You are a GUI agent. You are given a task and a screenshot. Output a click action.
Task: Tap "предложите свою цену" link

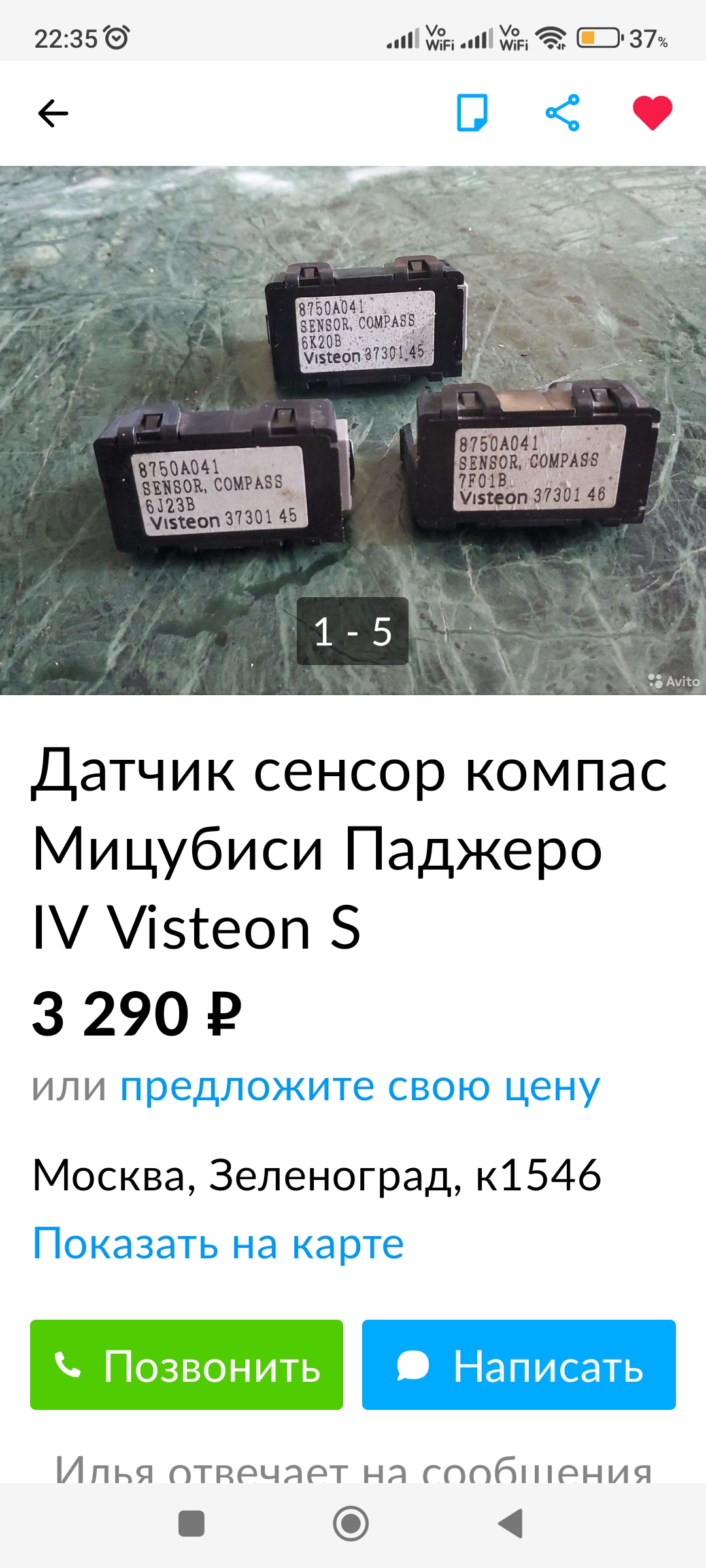pyautogui.click(x=360, y=1086)
